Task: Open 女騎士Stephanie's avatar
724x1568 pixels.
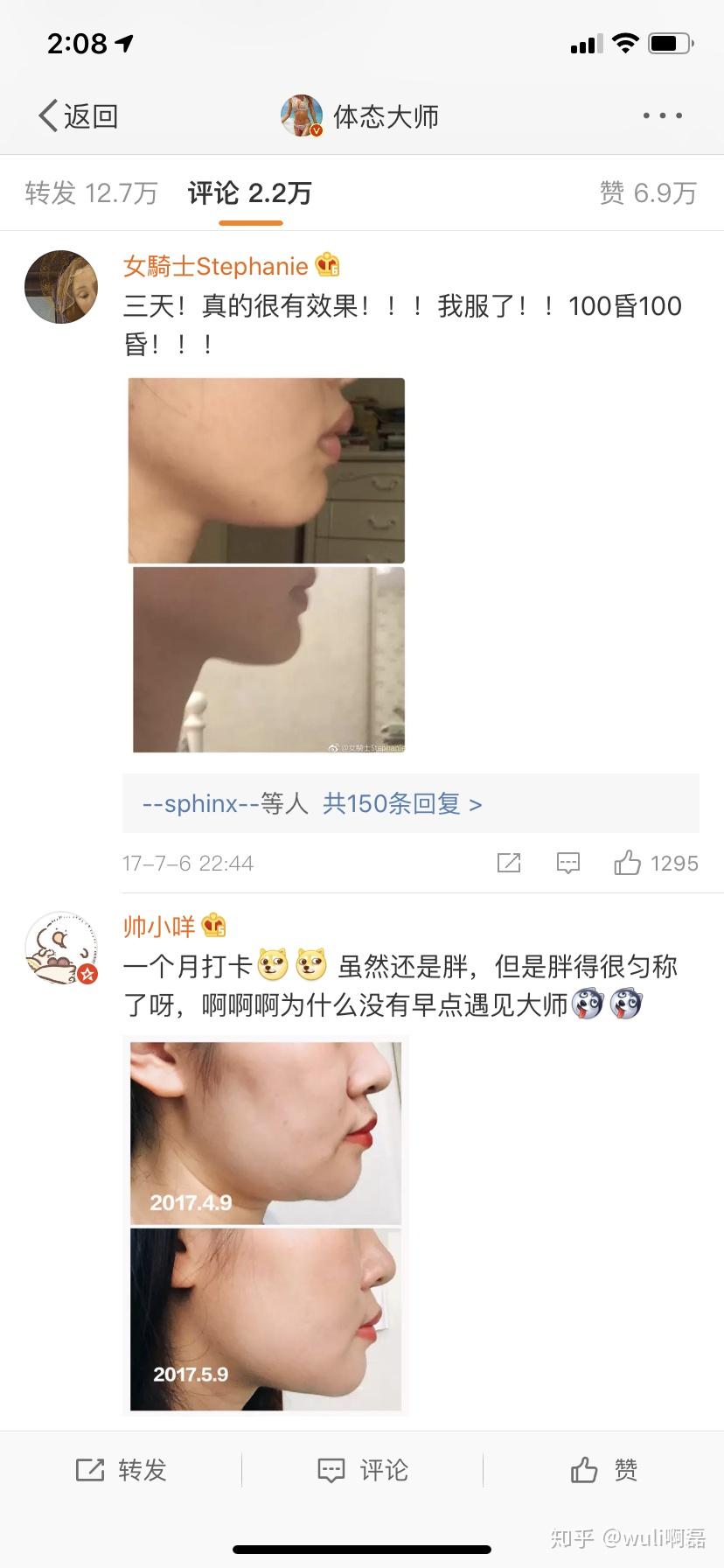Action: 61,287
